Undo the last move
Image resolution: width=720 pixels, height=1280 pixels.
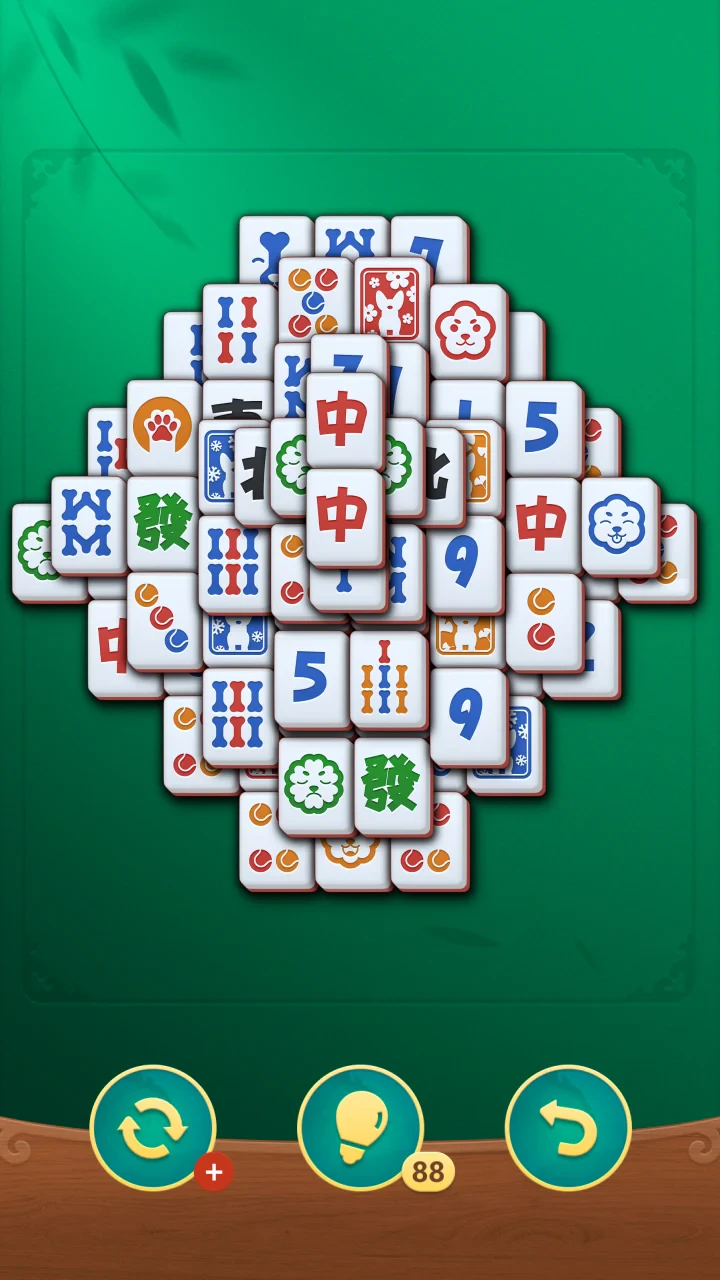coord(568,1128)
